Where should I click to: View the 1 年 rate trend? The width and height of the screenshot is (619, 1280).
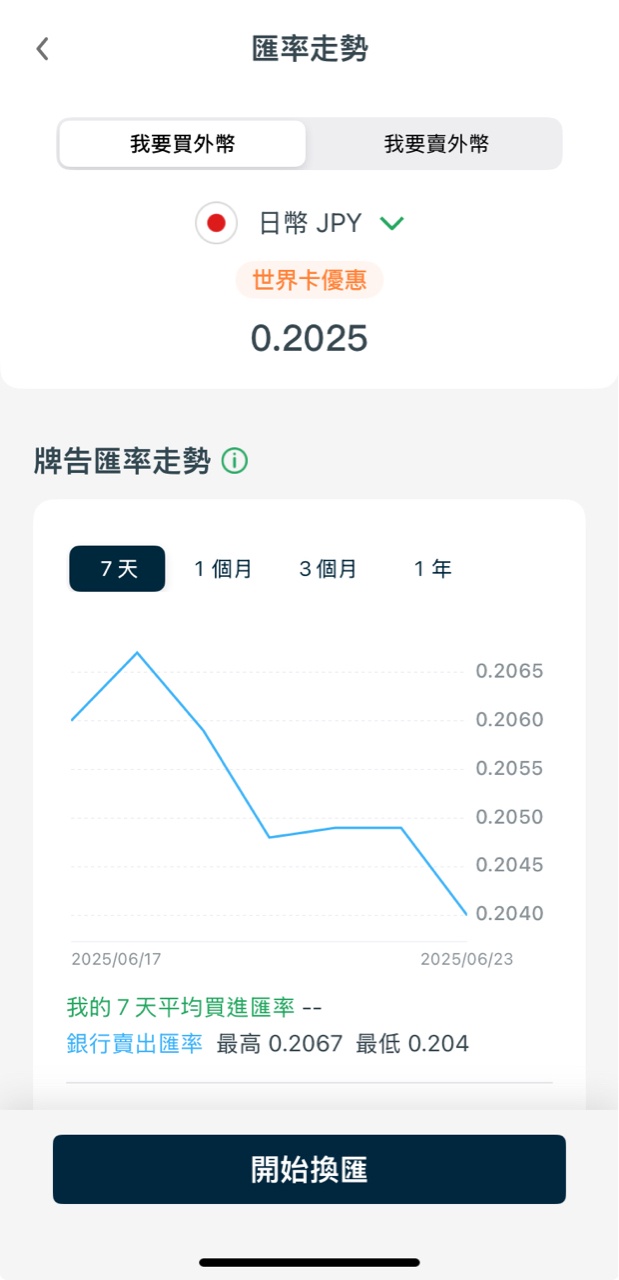pyautogui.click(x=433, y=569)
